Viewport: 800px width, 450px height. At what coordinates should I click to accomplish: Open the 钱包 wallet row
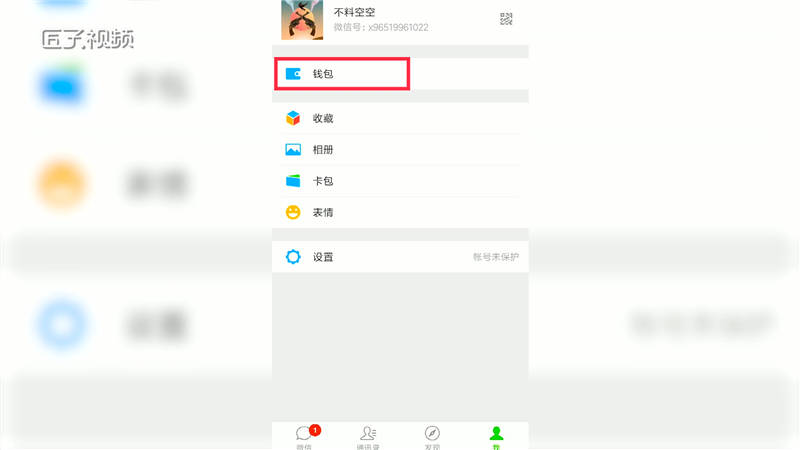point(340,75)
